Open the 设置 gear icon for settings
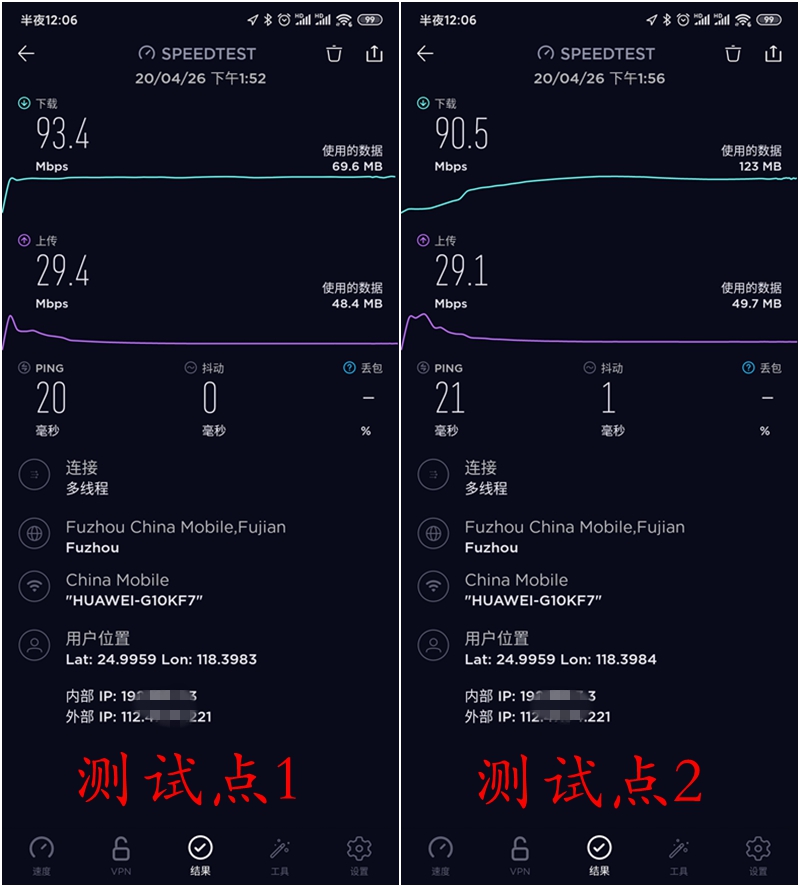 point(359,847)
